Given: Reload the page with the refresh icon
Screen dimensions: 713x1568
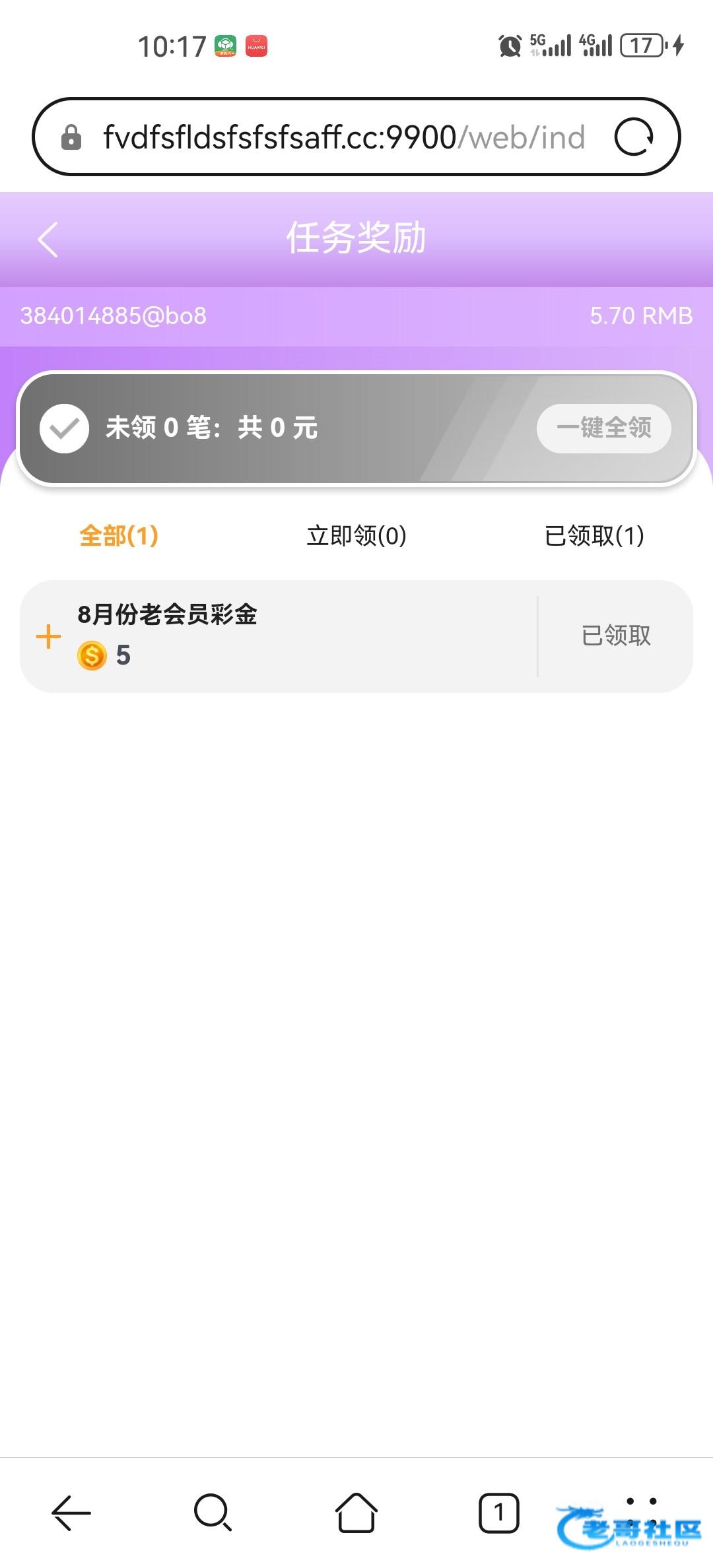Looking at the screenshot, I should pos(634,137).
